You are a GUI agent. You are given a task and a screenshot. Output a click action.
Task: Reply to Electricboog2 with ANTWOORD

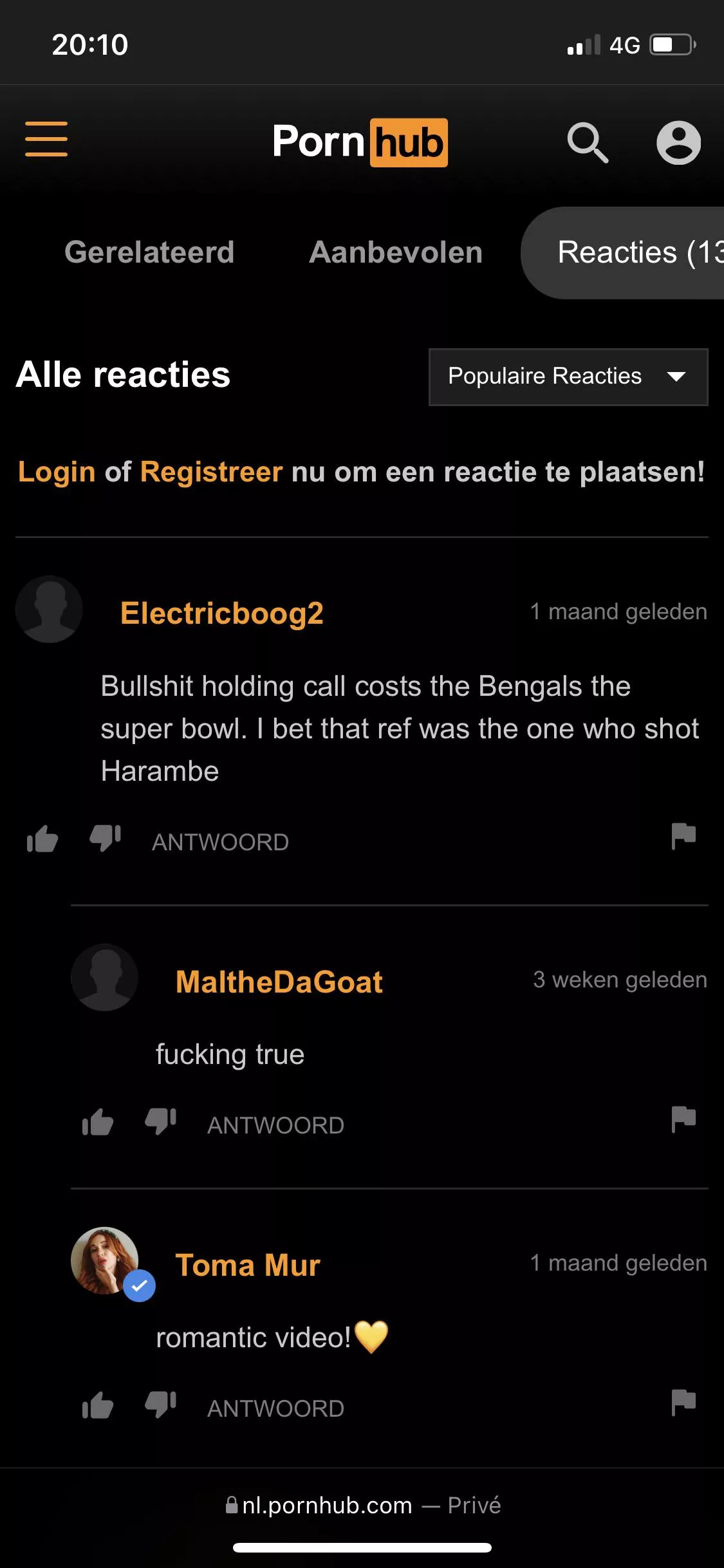(220, 842)
